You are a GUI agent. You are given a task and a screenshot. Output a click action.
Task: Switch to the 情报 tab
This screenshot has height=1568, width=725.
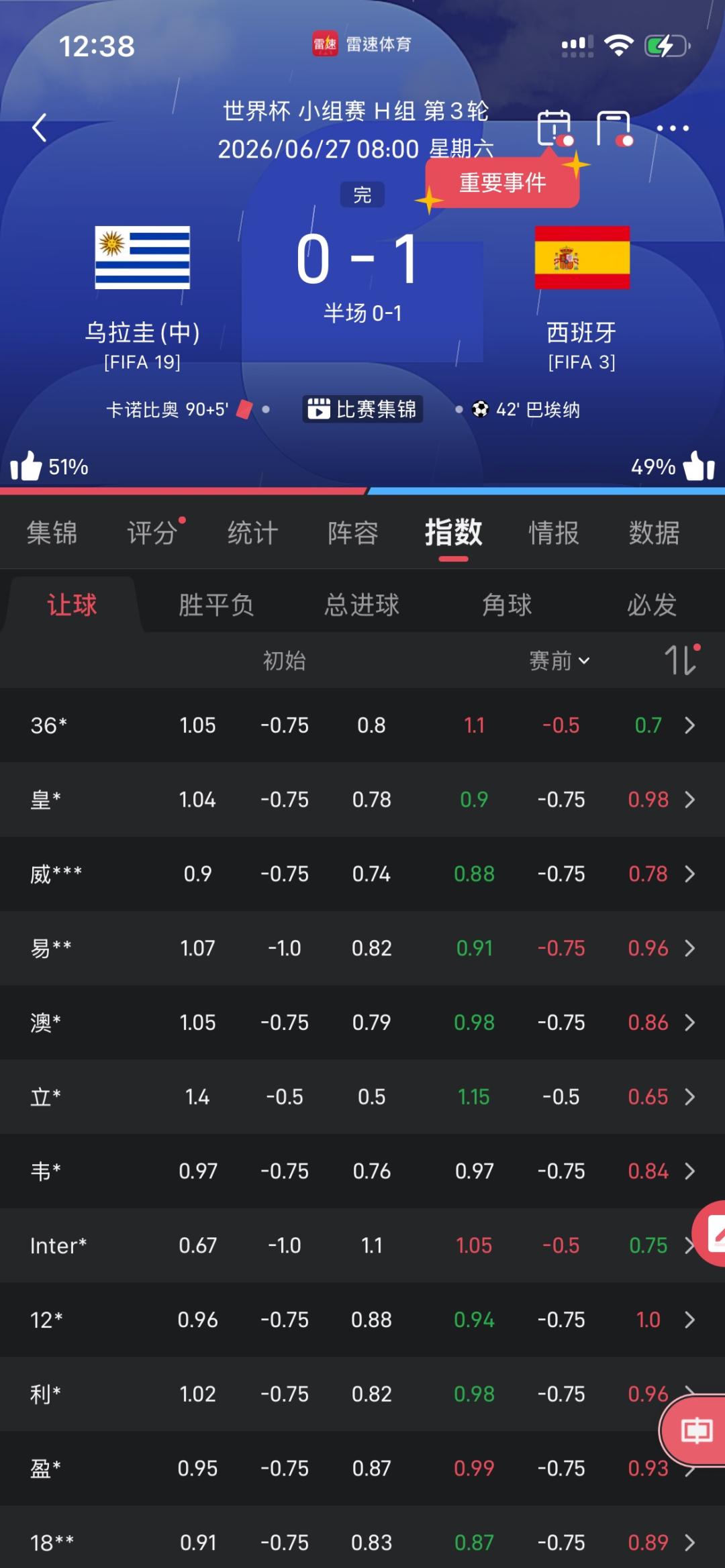pos(554,533)
